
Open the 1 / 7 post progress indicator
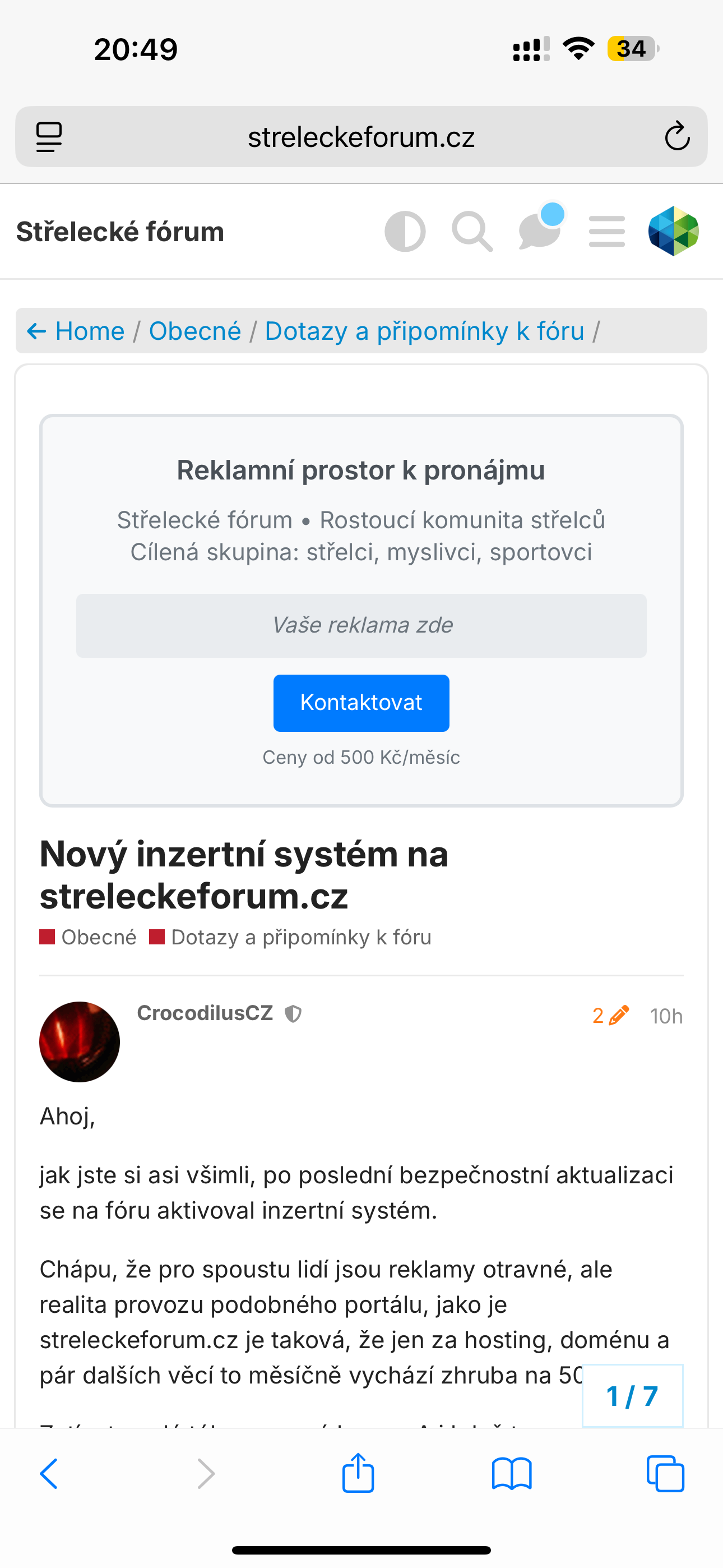tap(632, 1396)
